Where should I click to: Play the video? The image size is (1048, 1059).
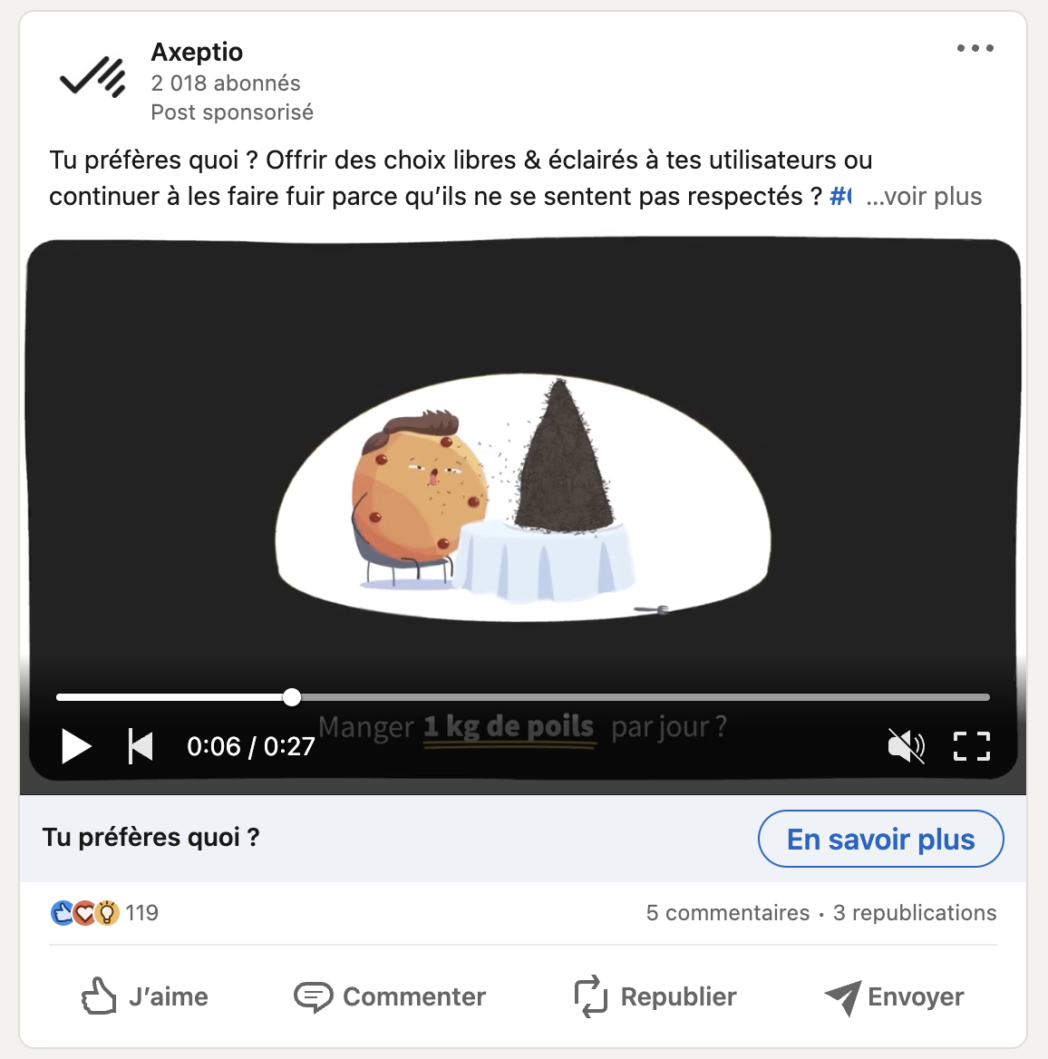coord(76,746)
